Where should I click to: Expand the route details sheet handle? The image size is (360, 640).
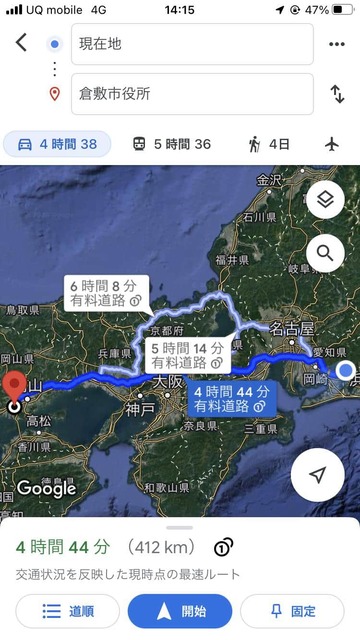coord(180,527)
